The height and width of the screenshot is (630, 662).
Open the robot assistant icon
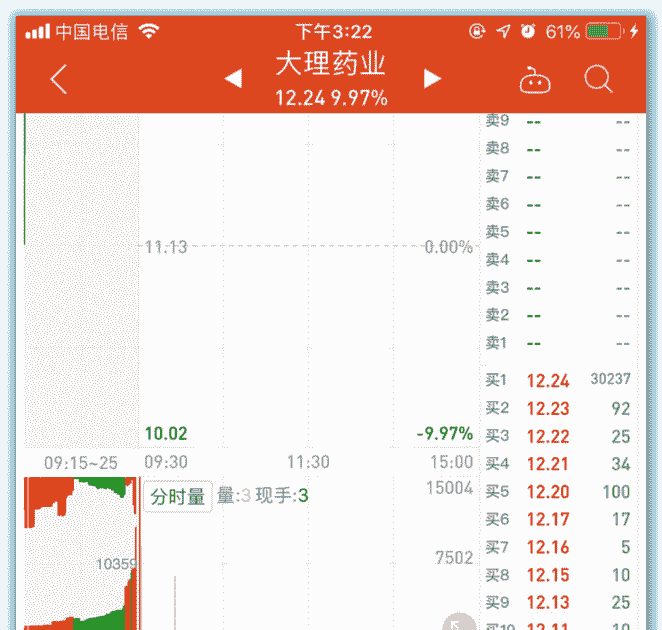pyautogui.click(x=535, y=81)
